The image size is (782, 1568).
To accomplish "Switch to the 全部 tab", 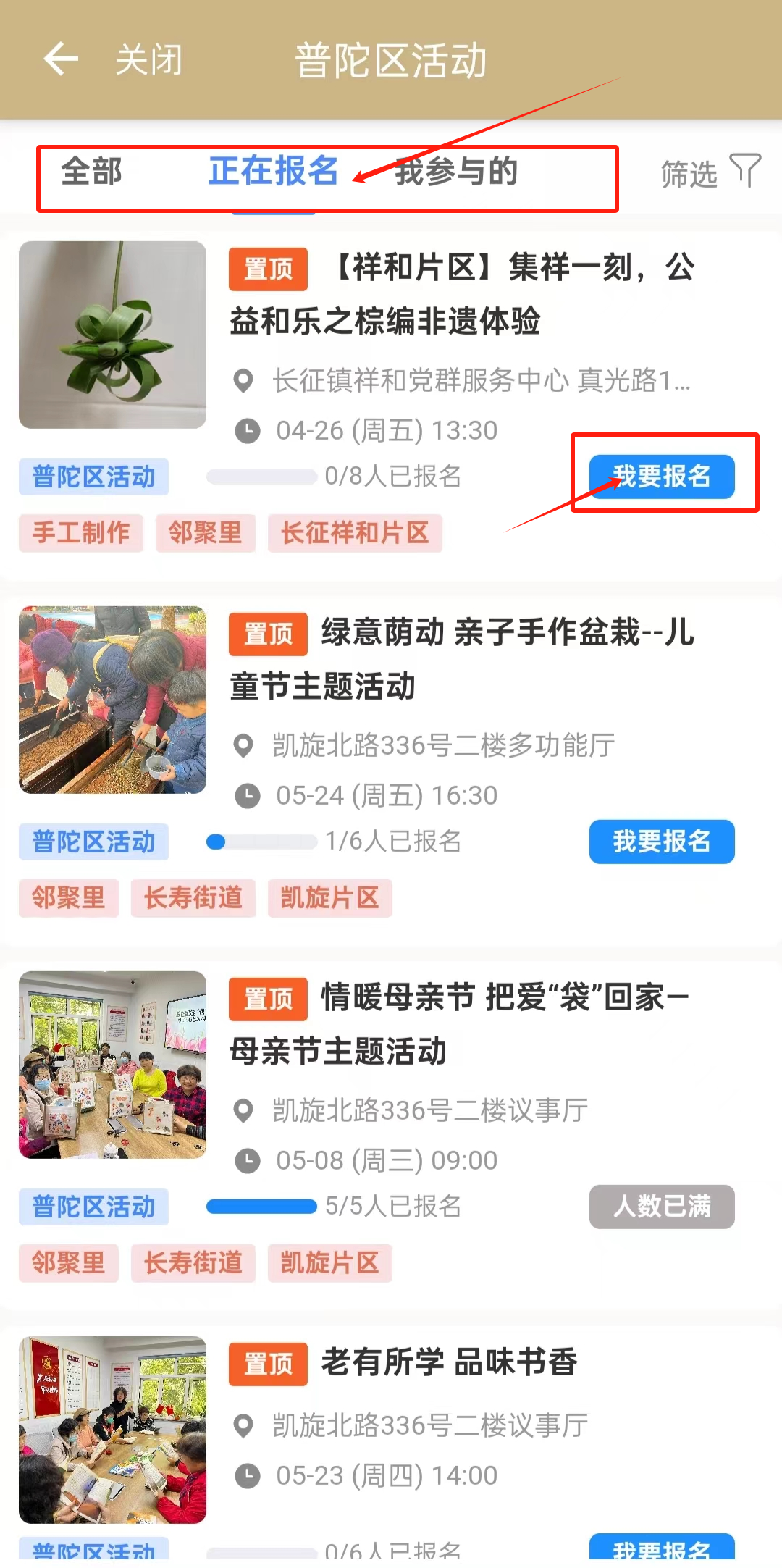I will pyautogui.click(x=91, y=172).
